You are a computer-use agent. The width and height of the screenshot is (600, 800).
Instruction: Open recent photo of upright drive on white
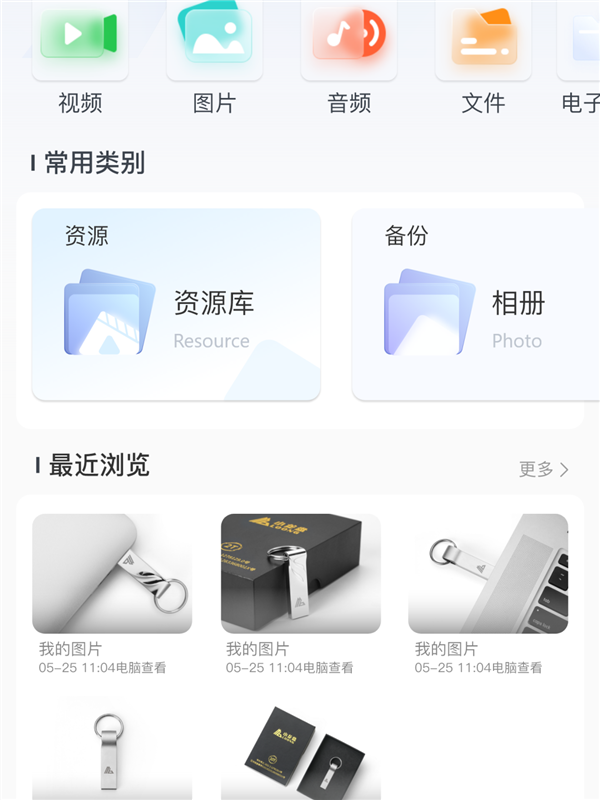pyautogui.click(x=112, y=755)
